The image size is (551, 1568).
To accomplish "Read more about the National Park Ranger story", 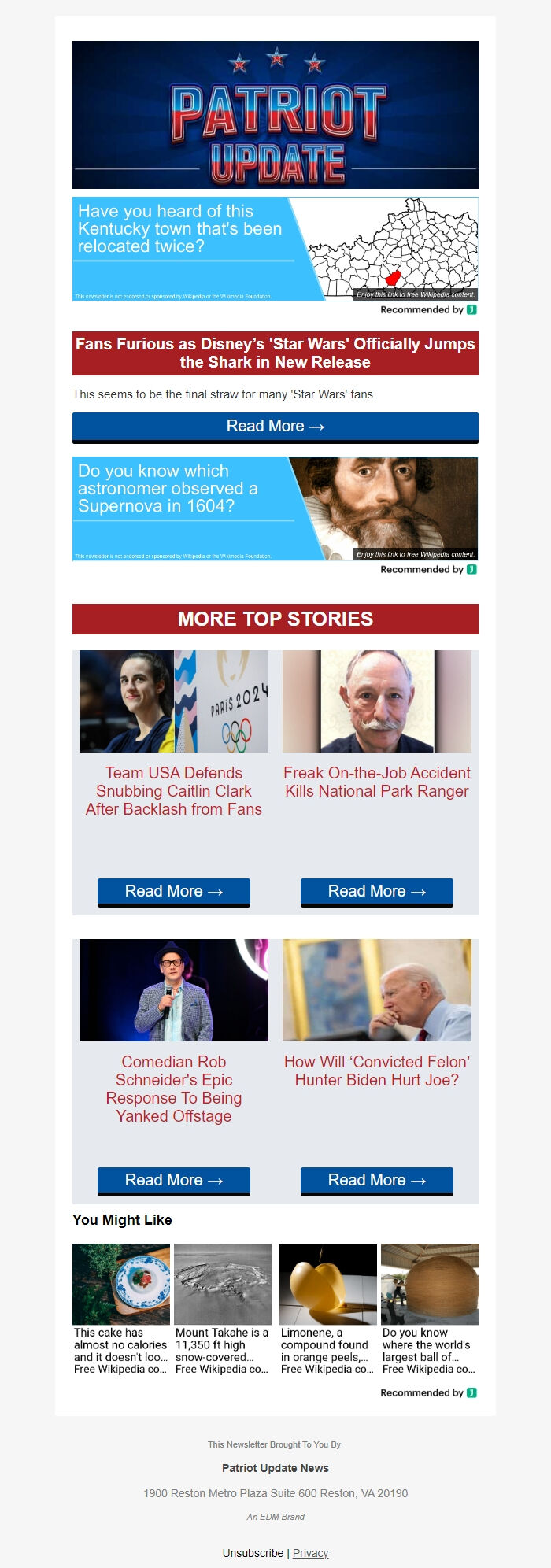I will pos(376,892).
